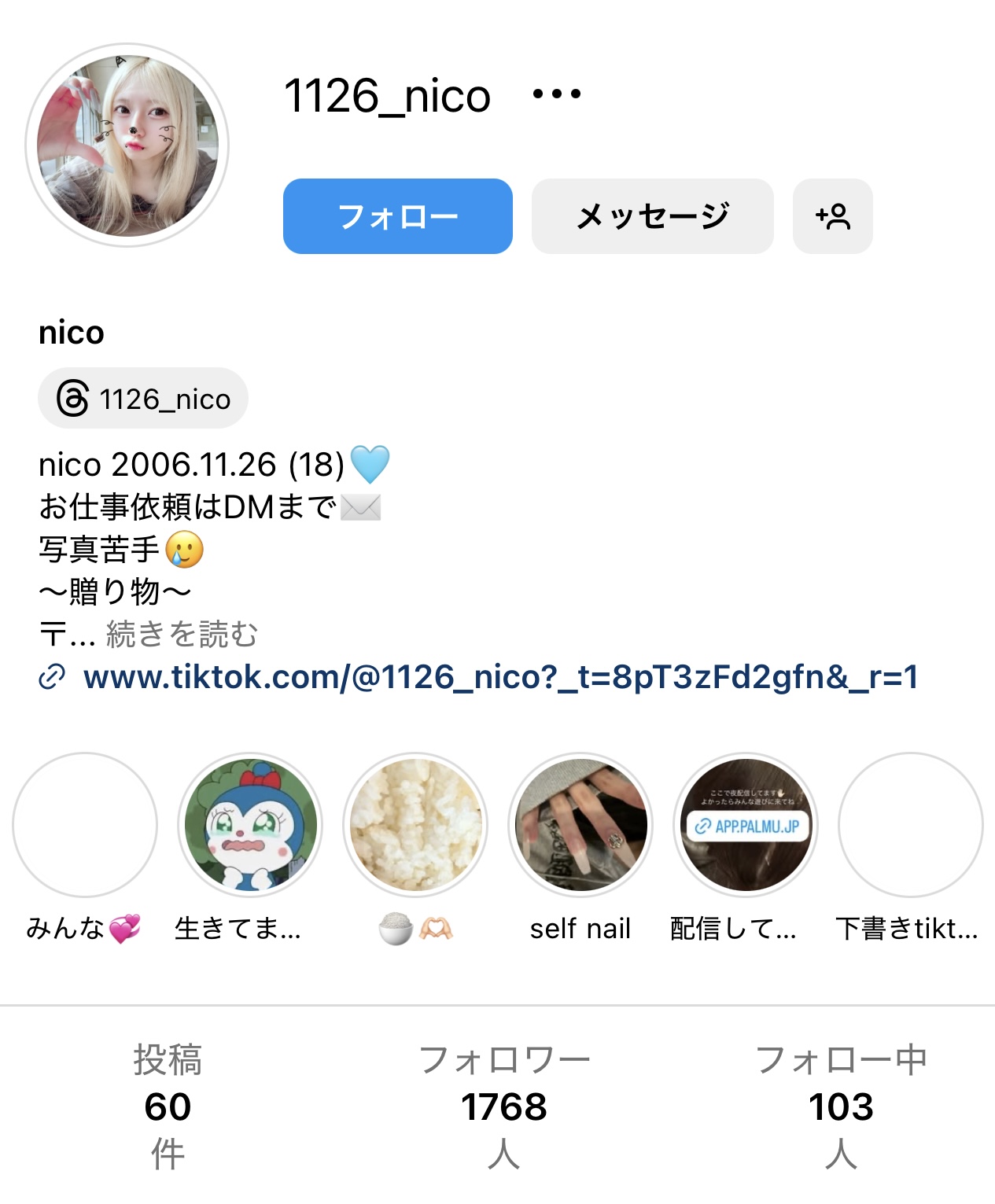995x1204 pixels.
Task: Open the 配信して… highlight
Action: 746,825
